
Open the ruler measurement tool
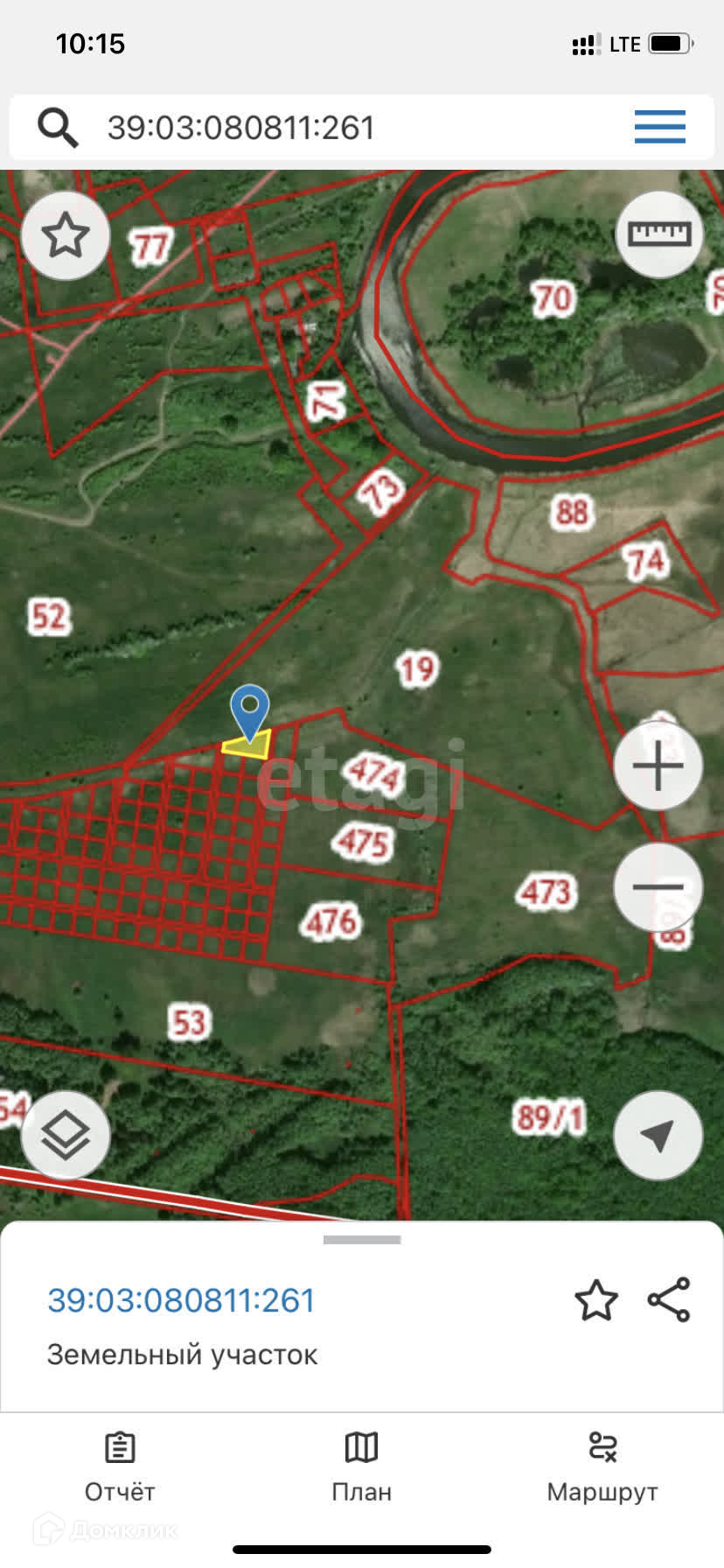click(x=659, y=234)
